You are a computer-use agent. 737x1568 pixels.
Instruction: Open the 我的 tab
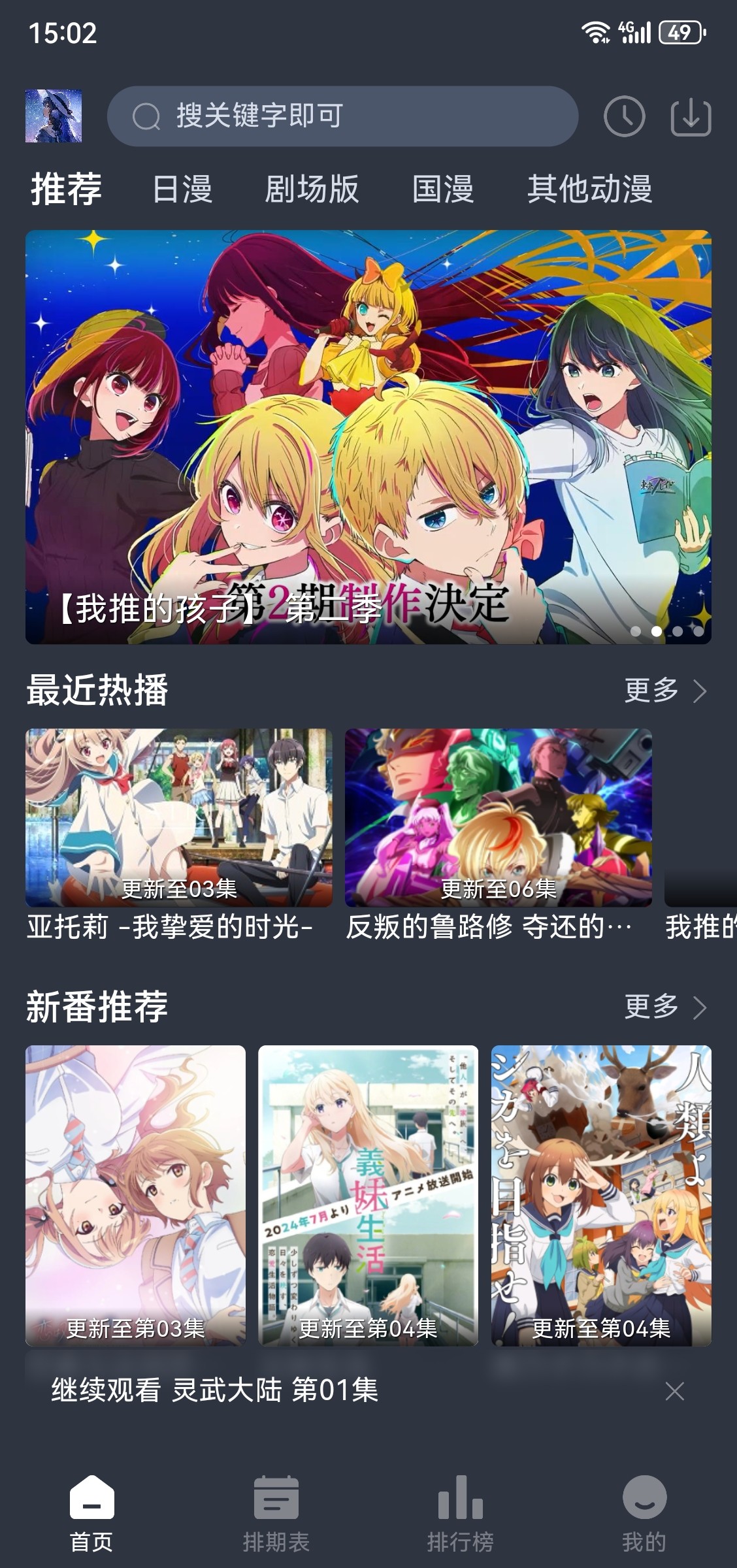point(644,1514)
